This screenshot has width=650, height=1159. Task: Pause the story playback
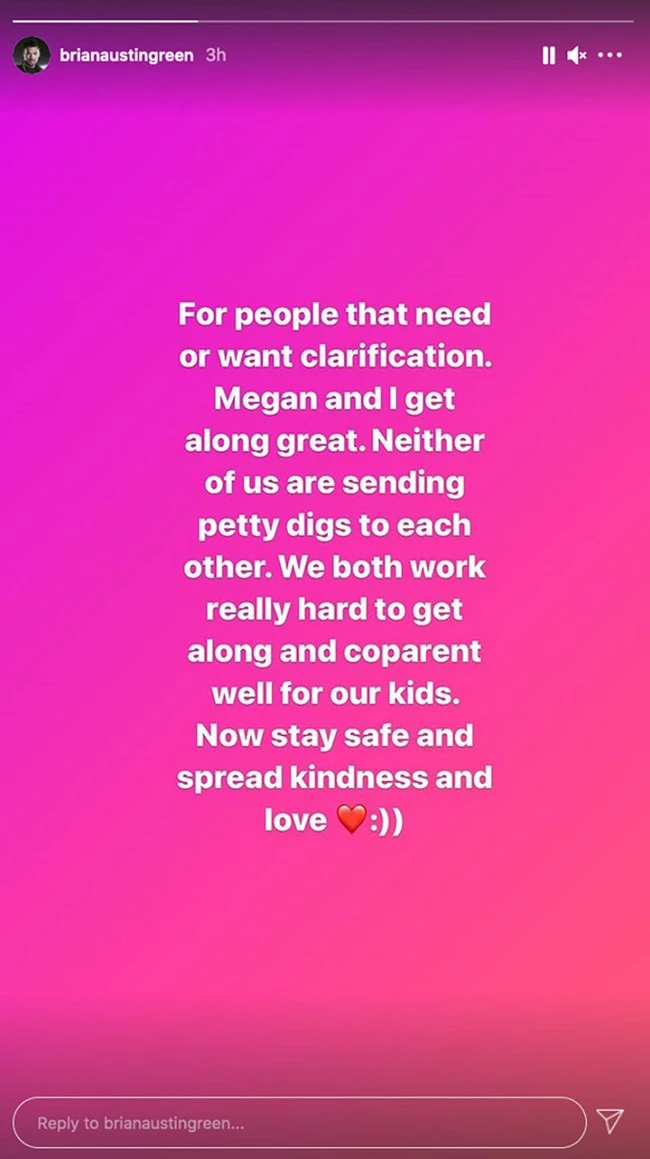[548, 56]
